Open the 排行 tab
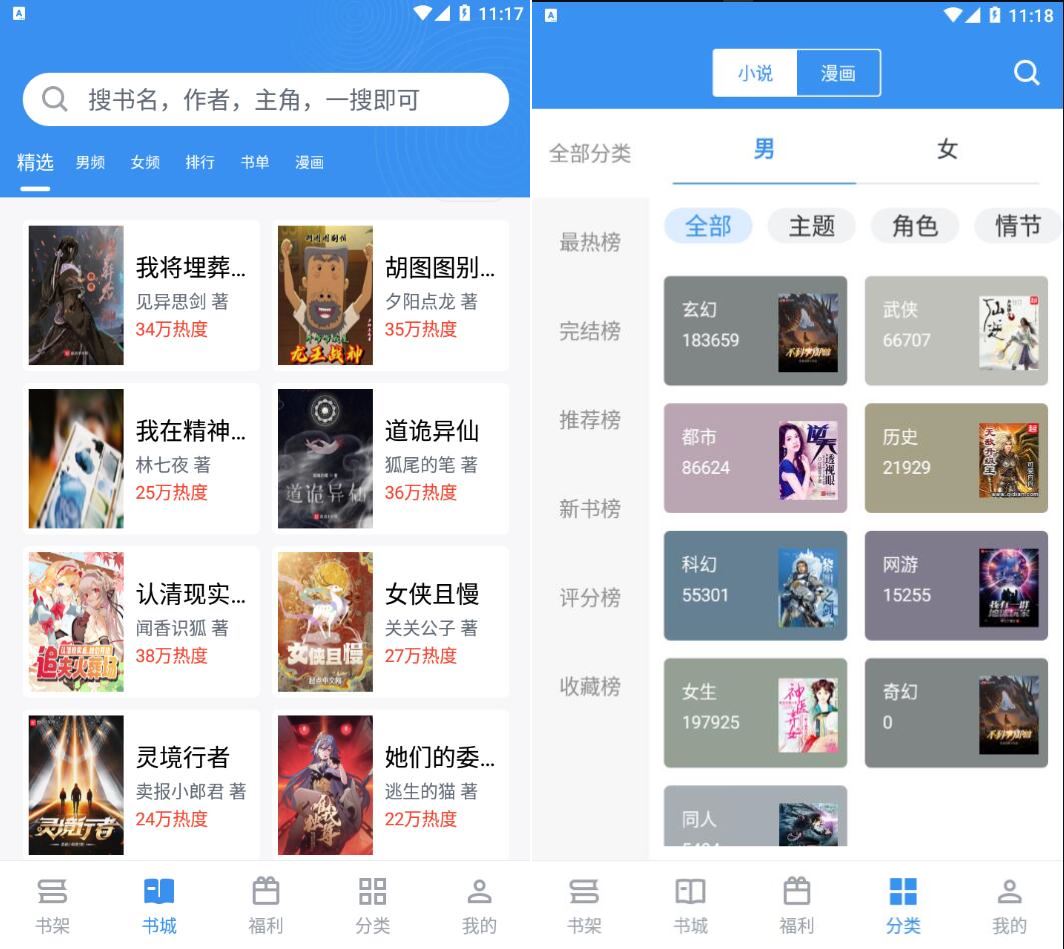The height and width of the screenshot is (949, 1064). point(200,162)
